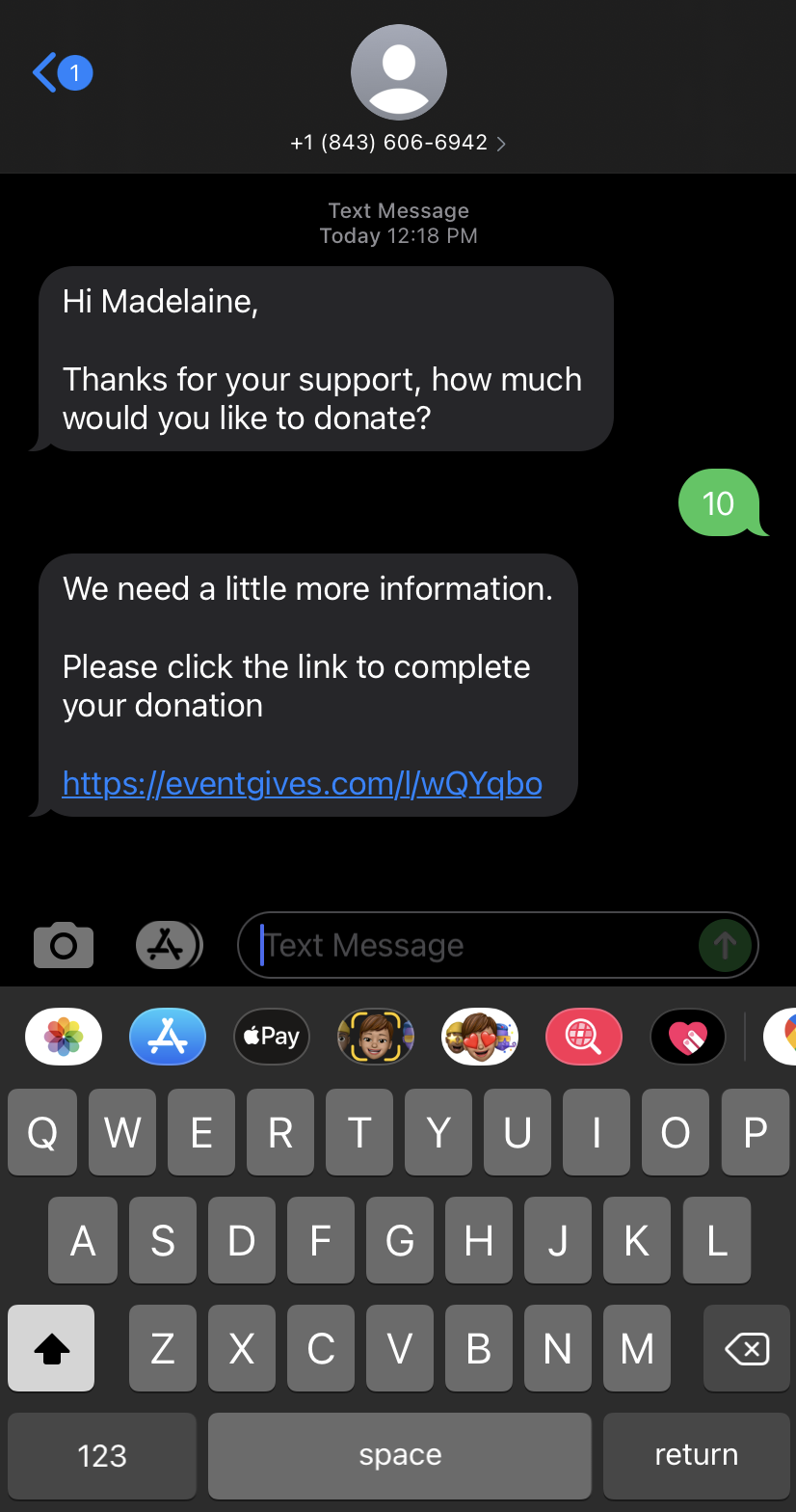Send the message with the arrow button
The width and height of the screenshot is (796, 1512).
[x=725, y=945]
